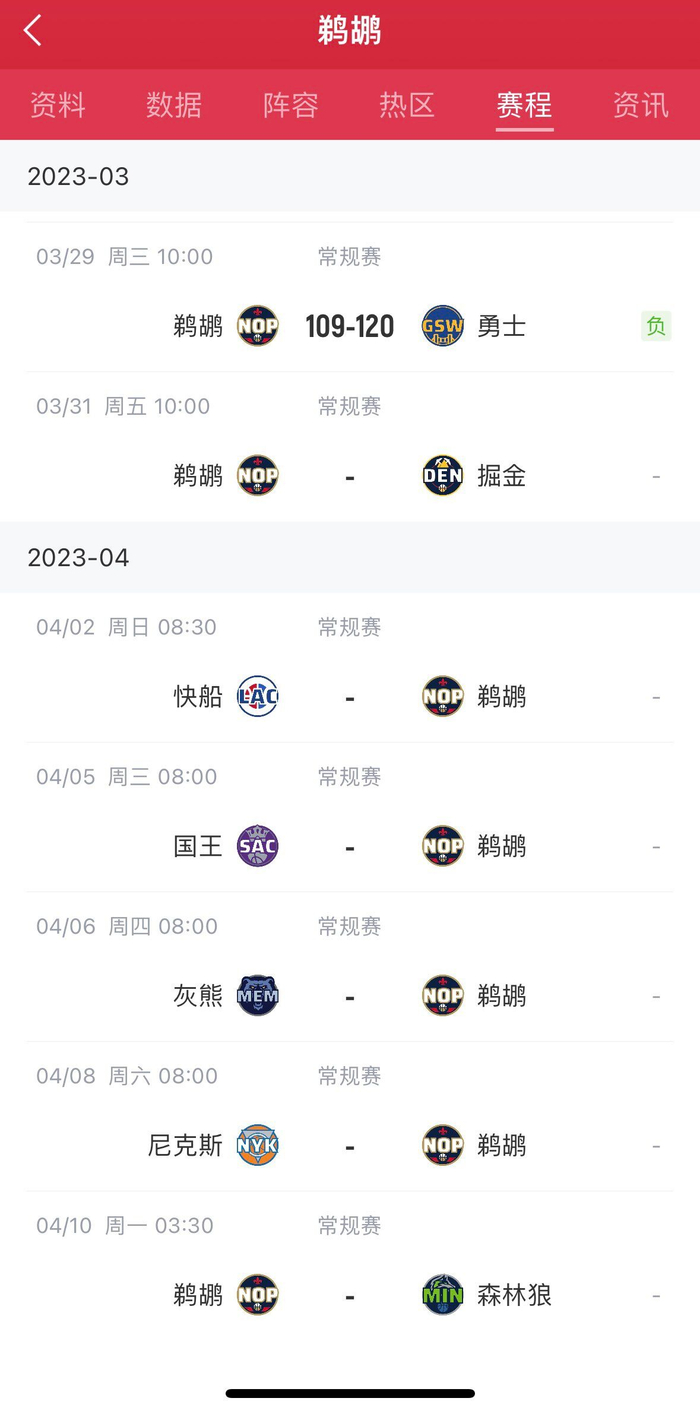Switch to the 数据 tab
700x1412 pixels.
[174, 105]
